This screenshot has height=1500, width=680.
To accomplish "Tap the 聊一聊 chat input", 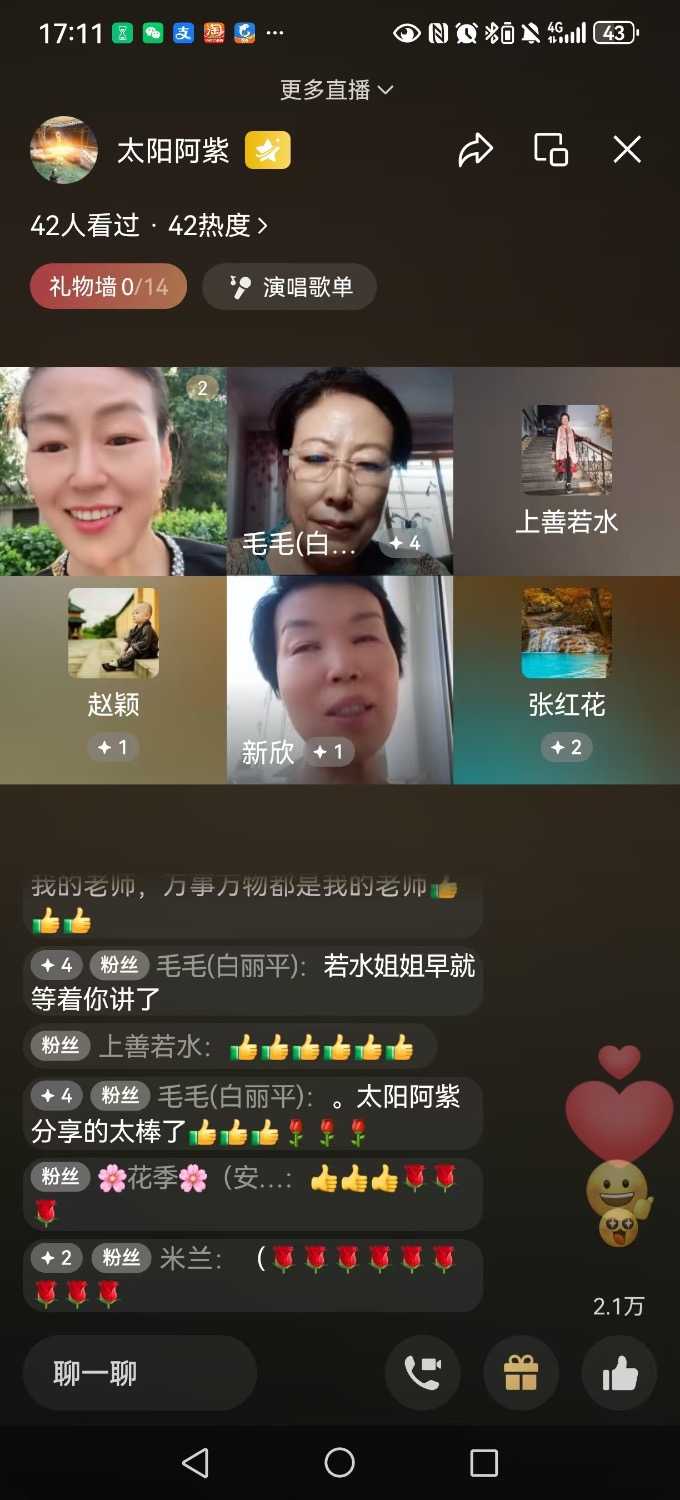I will (x=140, y=1373).
